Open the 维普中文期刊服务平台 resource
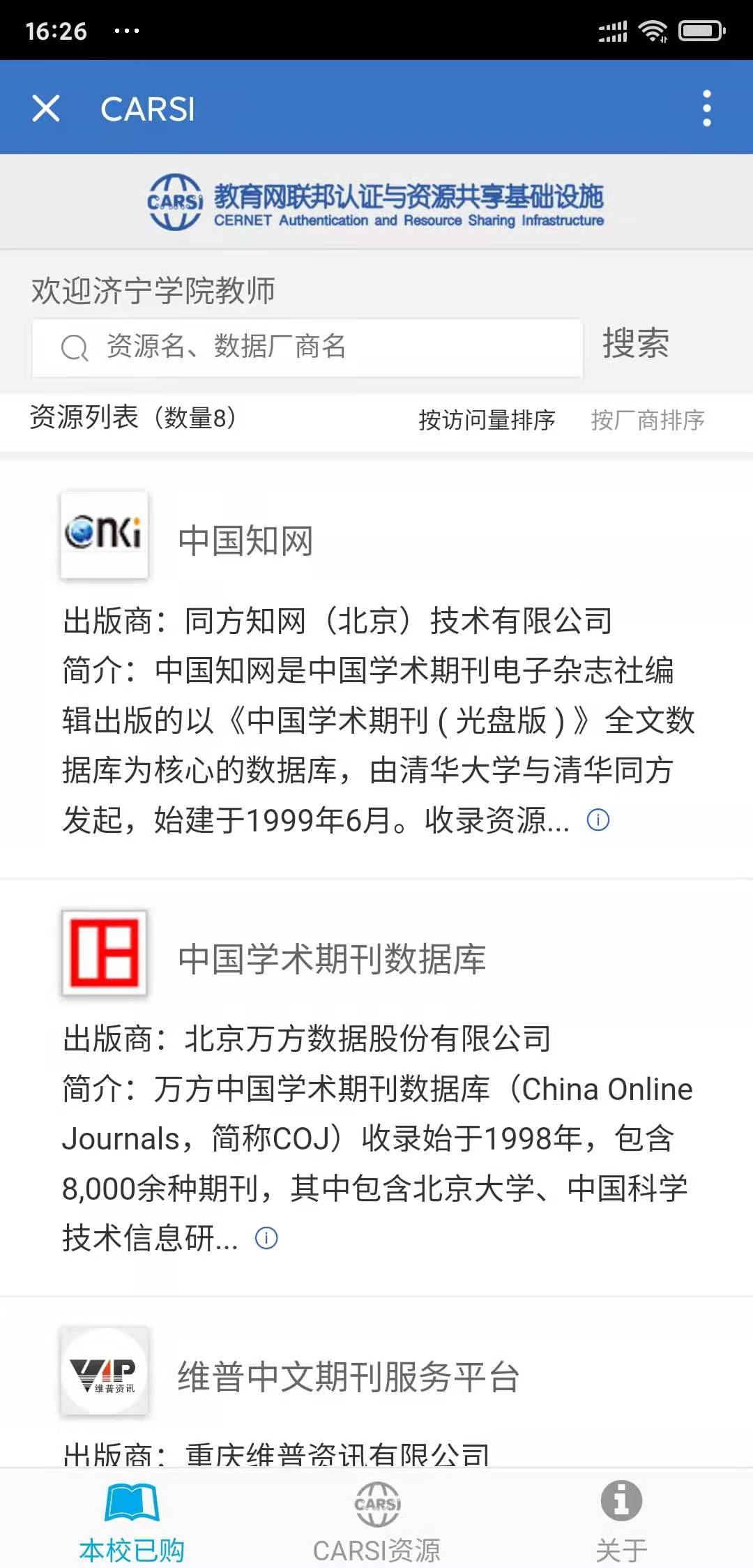Image resolution: width=753 pixels, height=1568 pixels. coord(348,1377)
